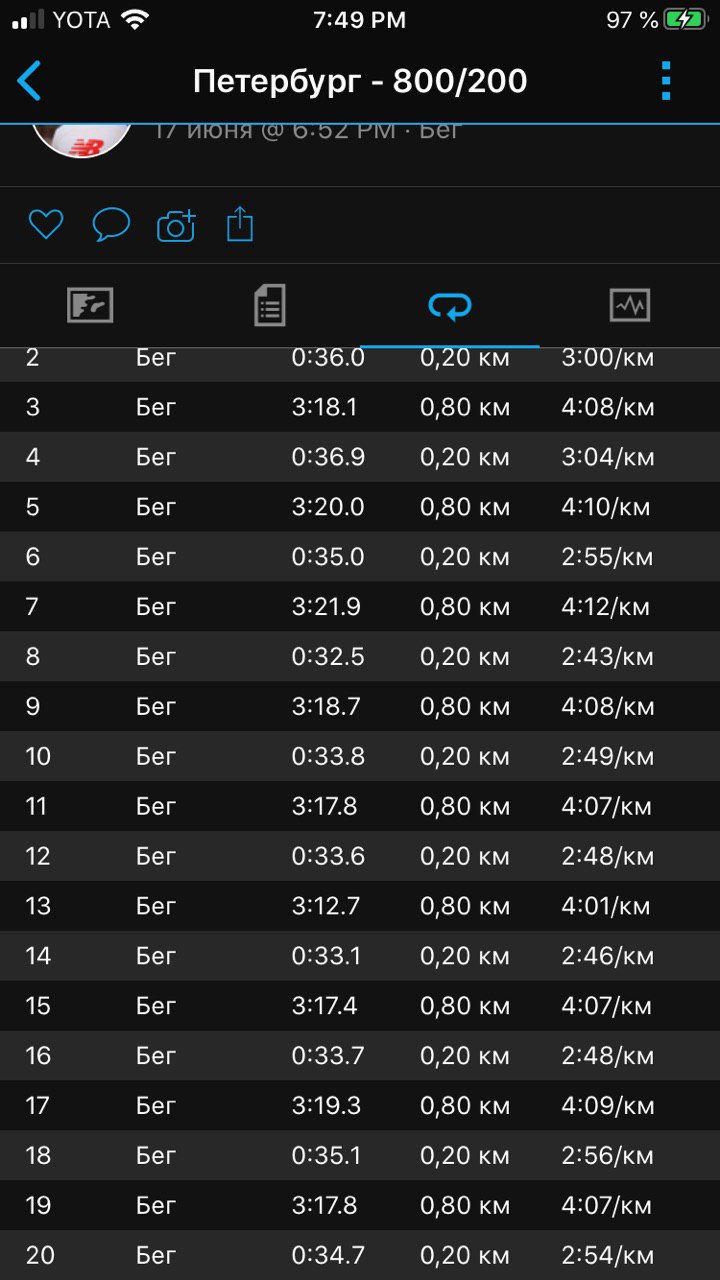
Task: Select the laps tab
Action: tap(450, 305)
